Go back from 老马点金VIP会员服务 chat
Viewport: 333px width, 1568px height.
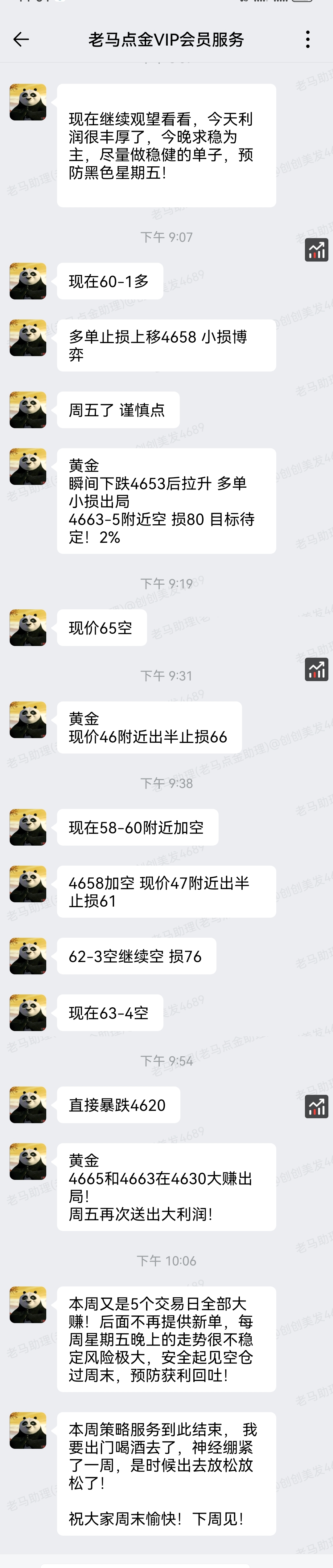click(x=21, y=39)
